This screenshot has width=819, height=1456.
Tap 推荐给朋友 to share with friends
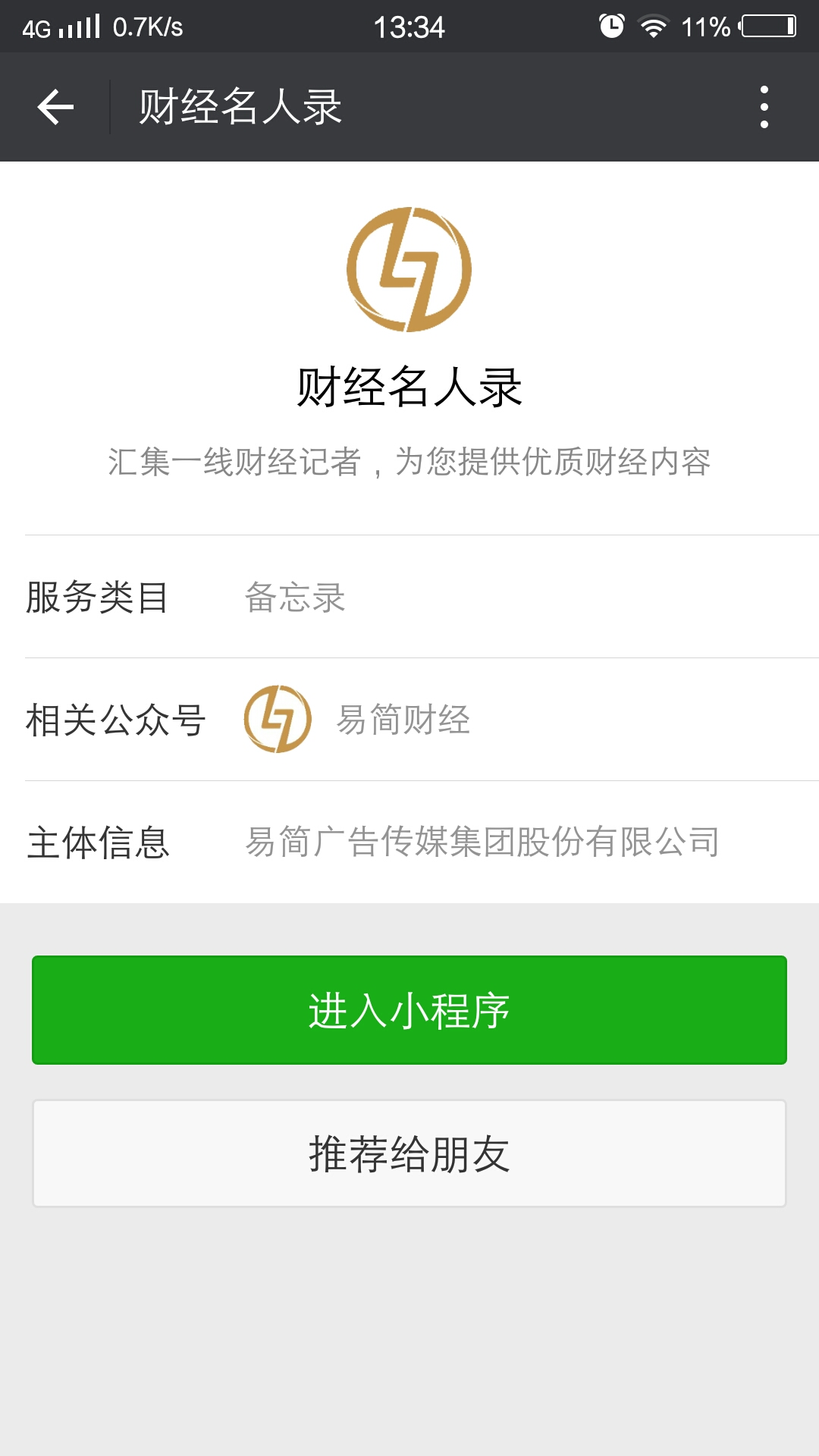coord(409,1153)
